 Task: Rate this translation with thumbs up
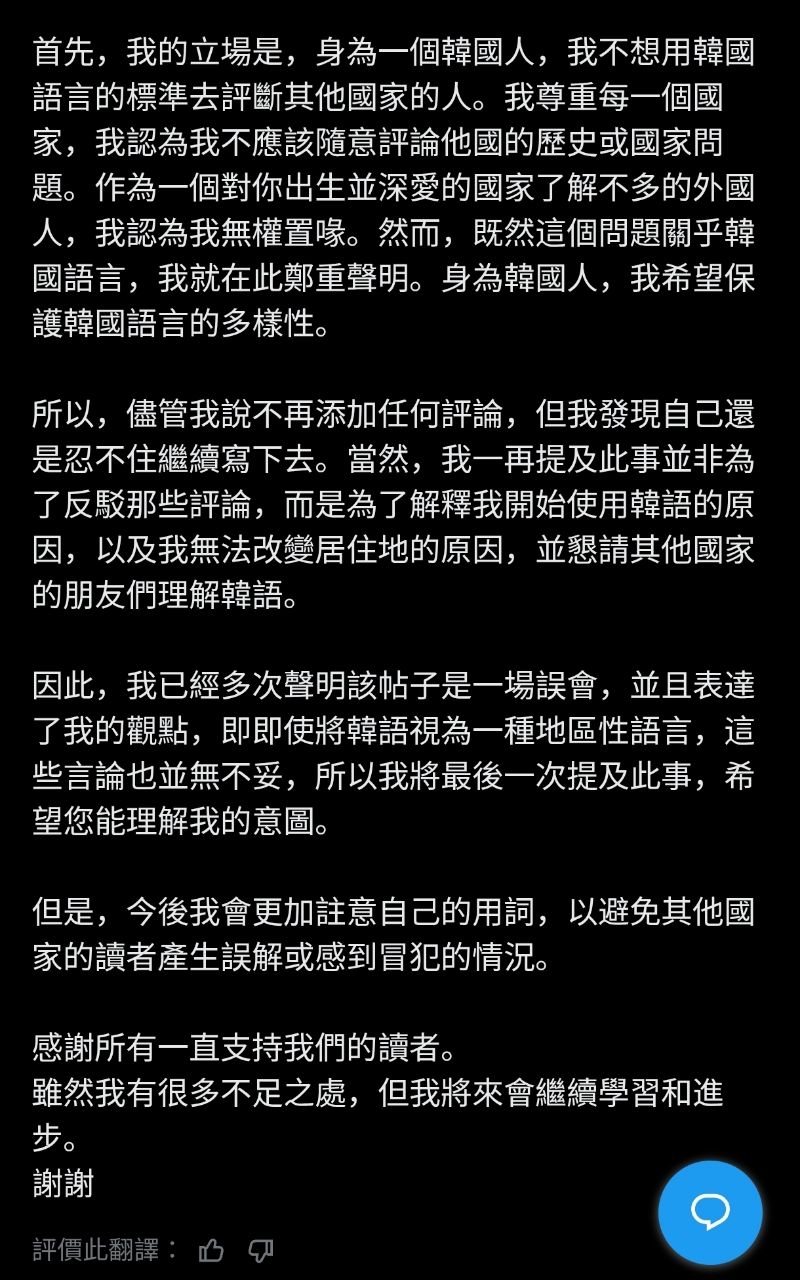211,1250
